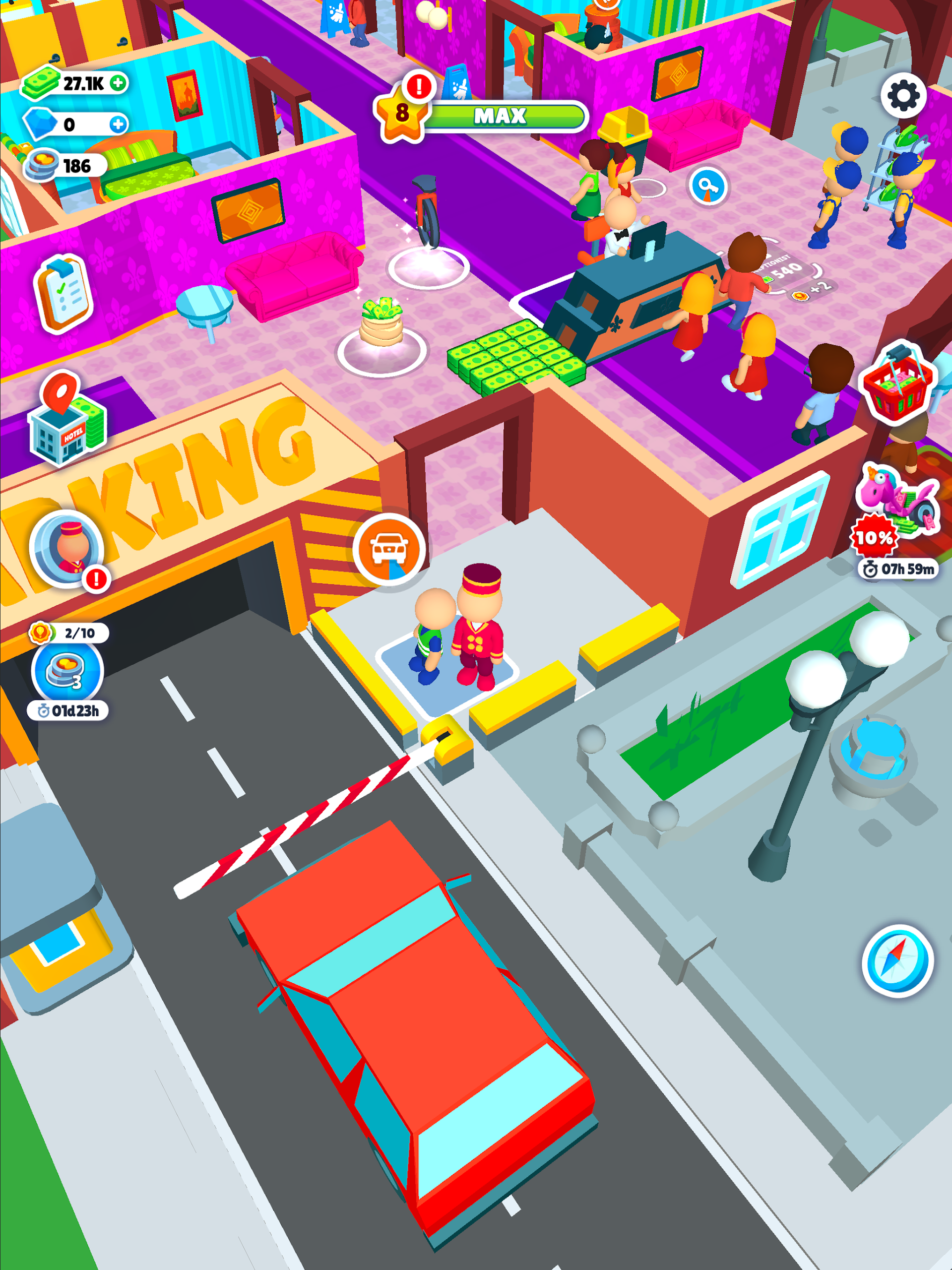Add gems with the blue plus
This screenshot has height=1270, width=952.
[118, 124]
